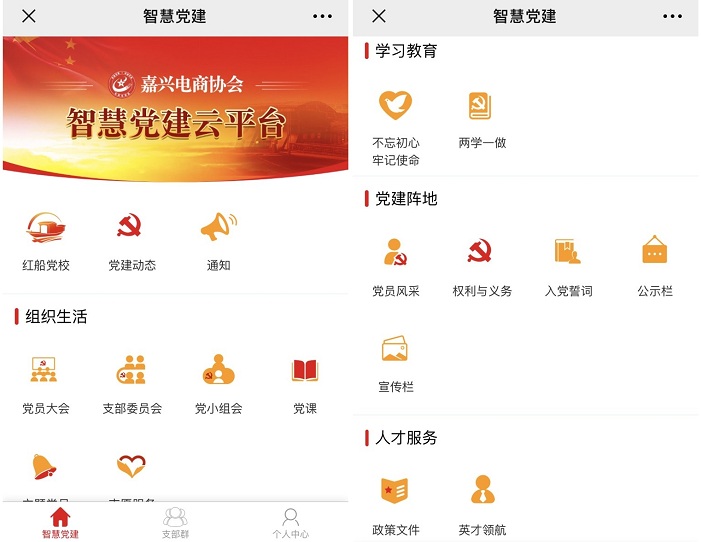Switch to the 支部群 tab
This screenshot has width=702, height=542.
pos(175,523)
